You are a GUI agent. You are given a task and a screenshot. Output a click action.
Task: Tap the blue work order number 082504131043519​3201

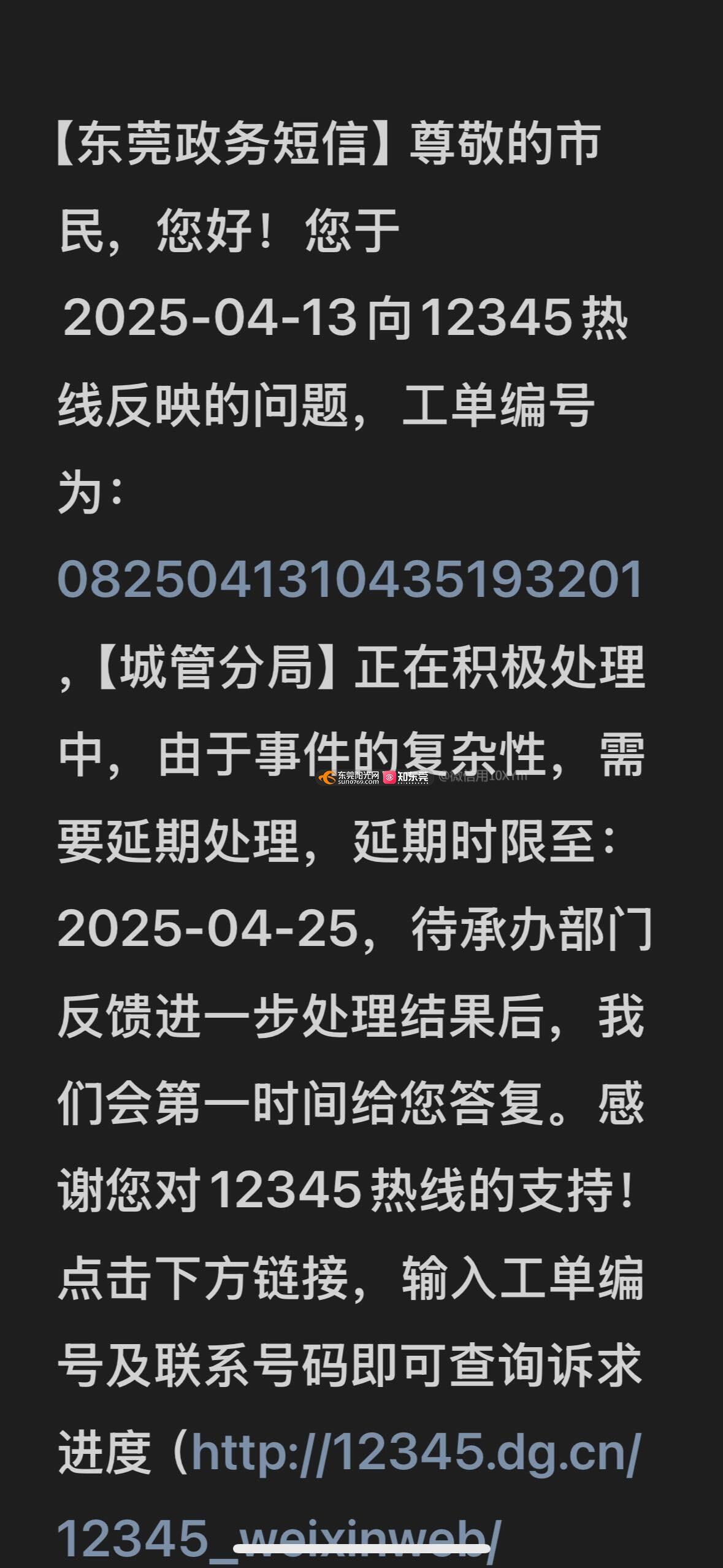[x=350, y=579]
